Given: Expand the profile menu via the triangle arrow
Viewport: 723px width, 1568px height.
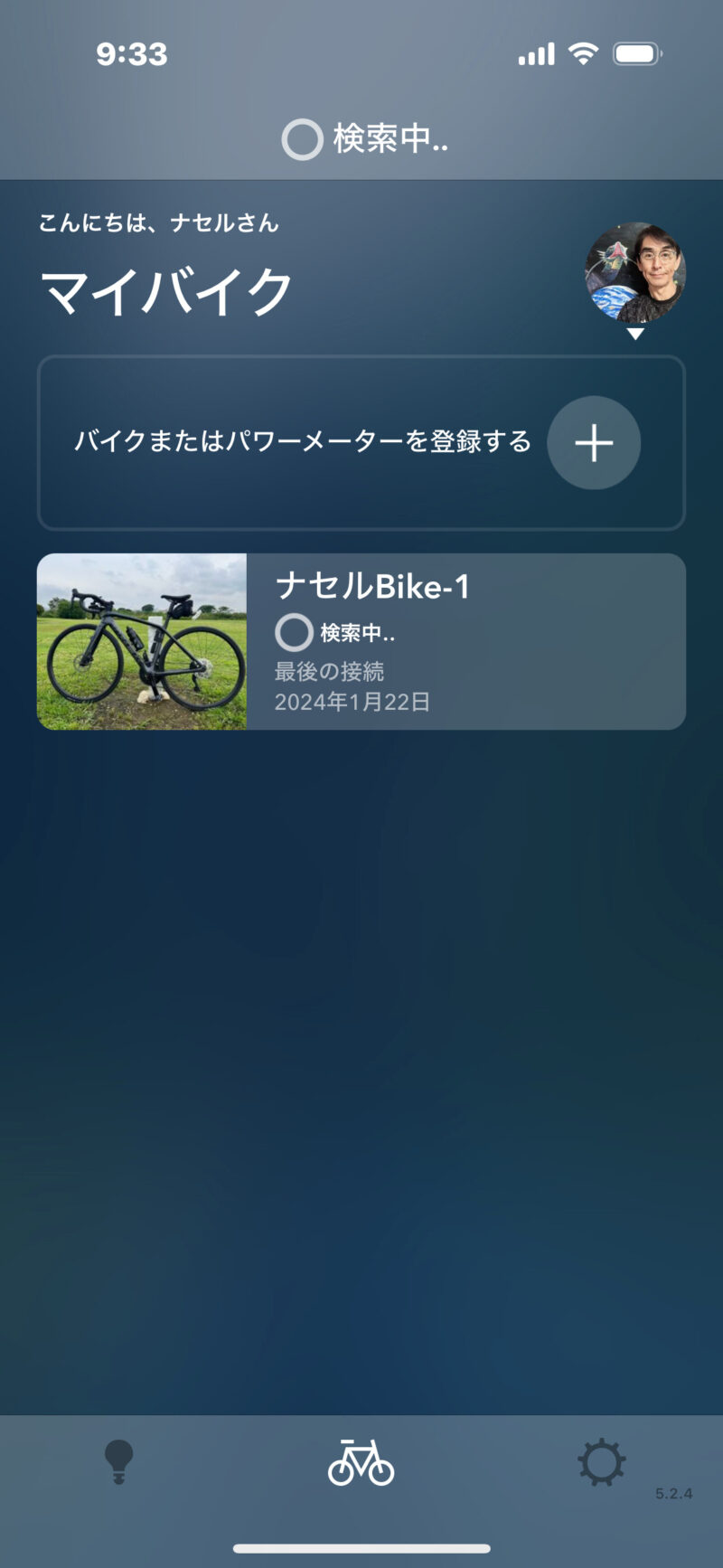Looking at the screenshot, I should tap(636, 334).
